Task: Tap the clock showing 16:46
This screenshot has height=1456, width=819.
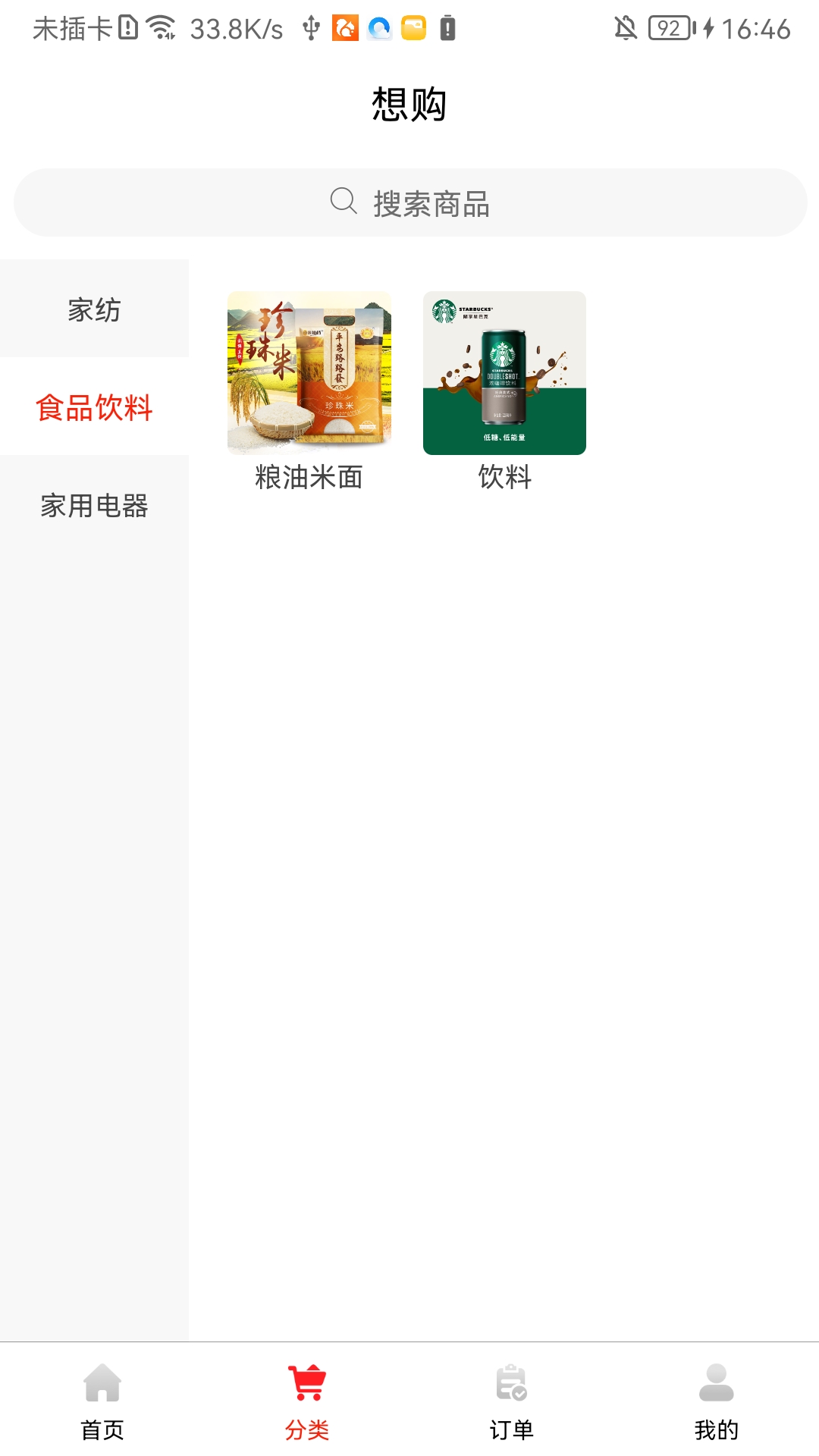Action: tap(755, 27)
